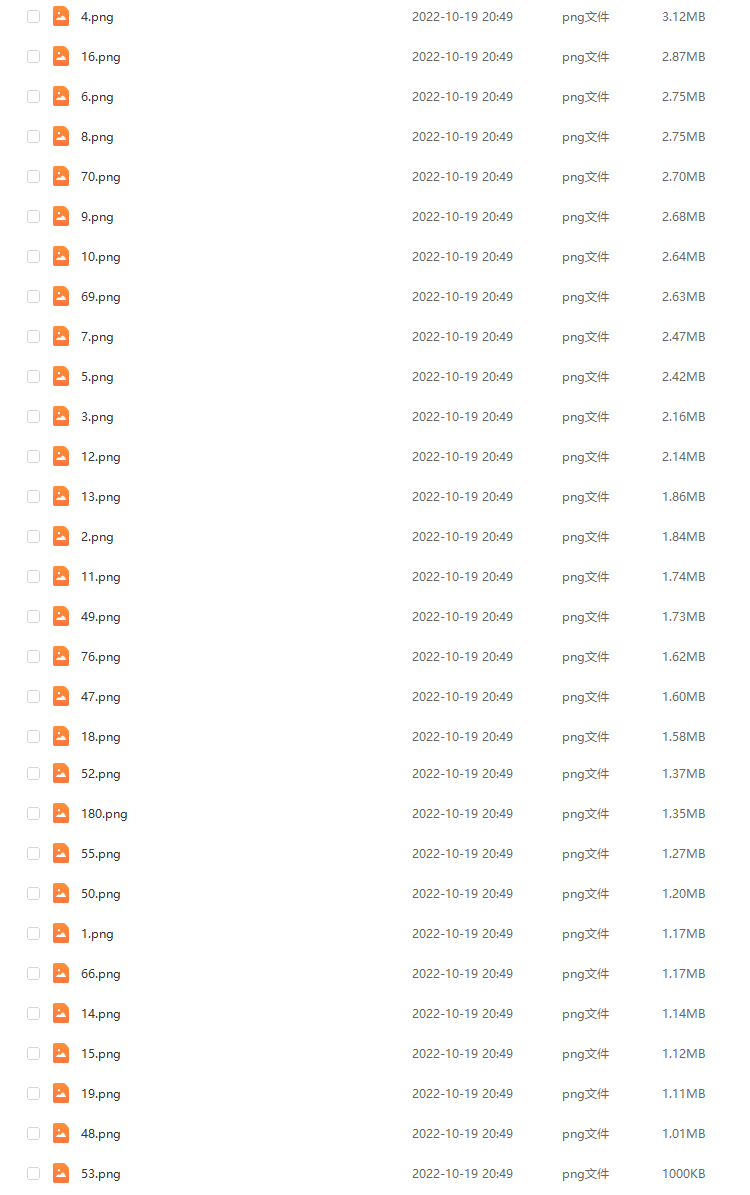The height and width of the screenshot is (1195, 750).
Task: Open the file 53.png
Action: click(100, 1174)
